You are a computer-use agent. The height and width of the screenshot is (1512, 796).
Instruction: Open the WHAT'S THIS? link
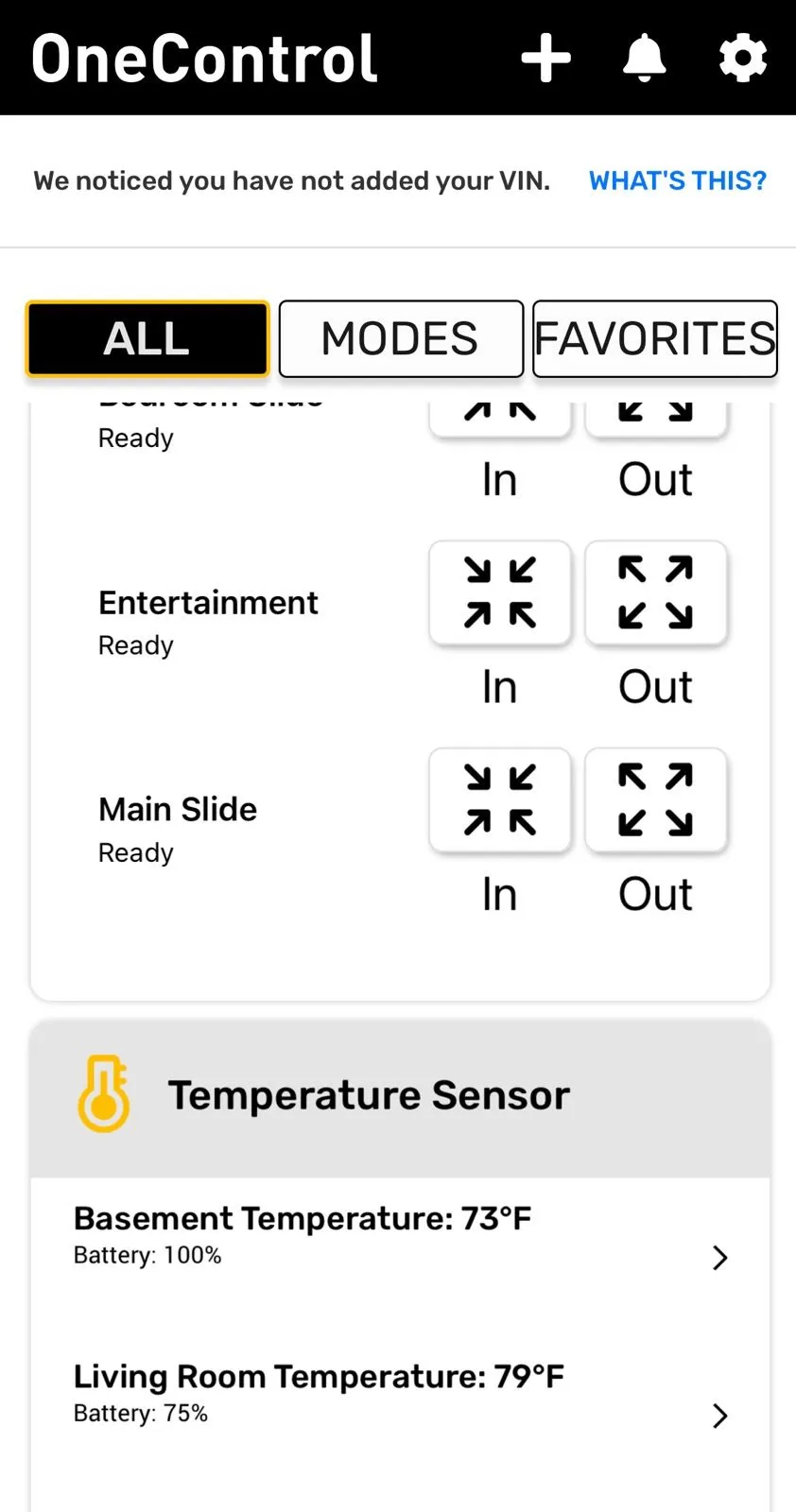click(678, 180)
